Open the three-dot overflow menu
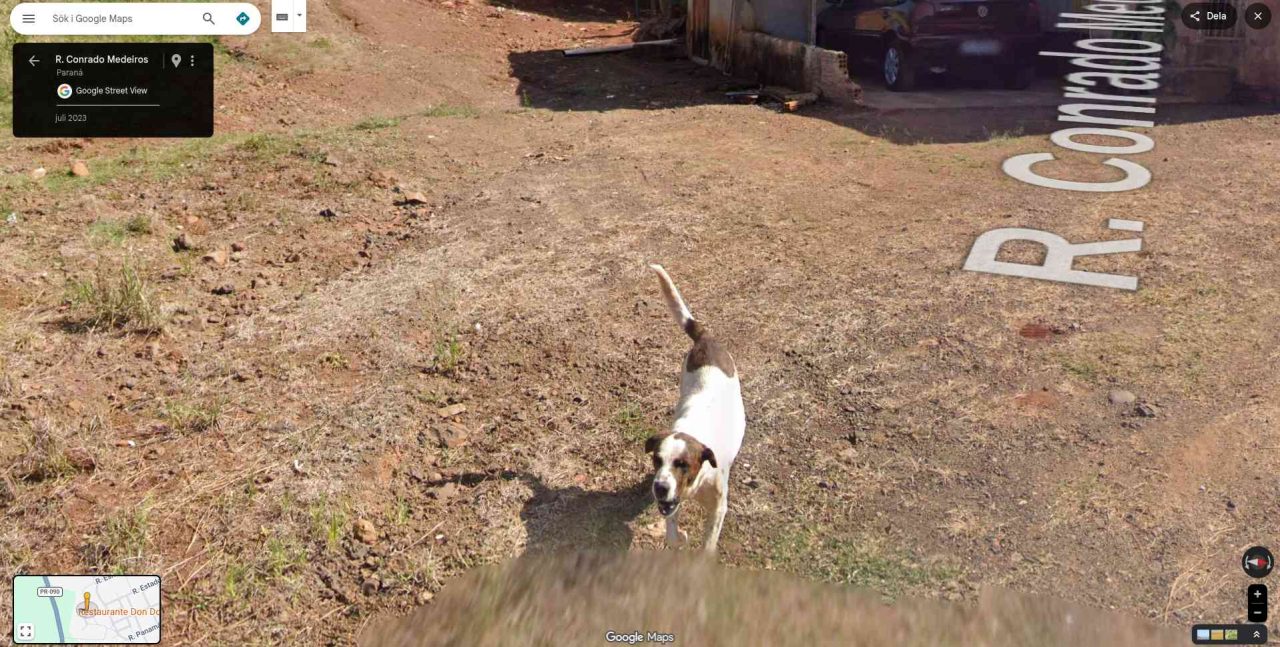Image resolution: width=1280 pixels, height=647 pixels. click(192, 61)
